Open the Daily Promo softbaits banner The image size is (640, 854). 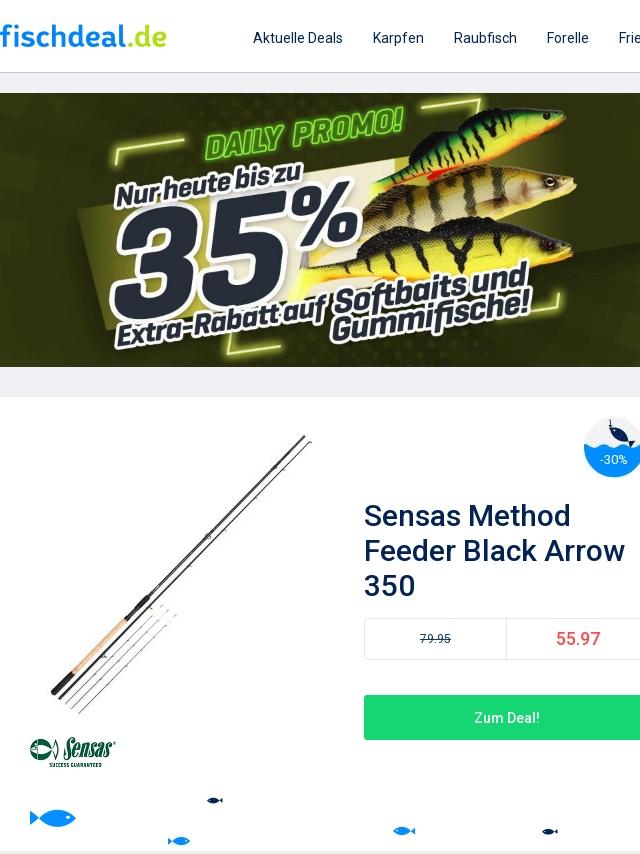[320, 230]
